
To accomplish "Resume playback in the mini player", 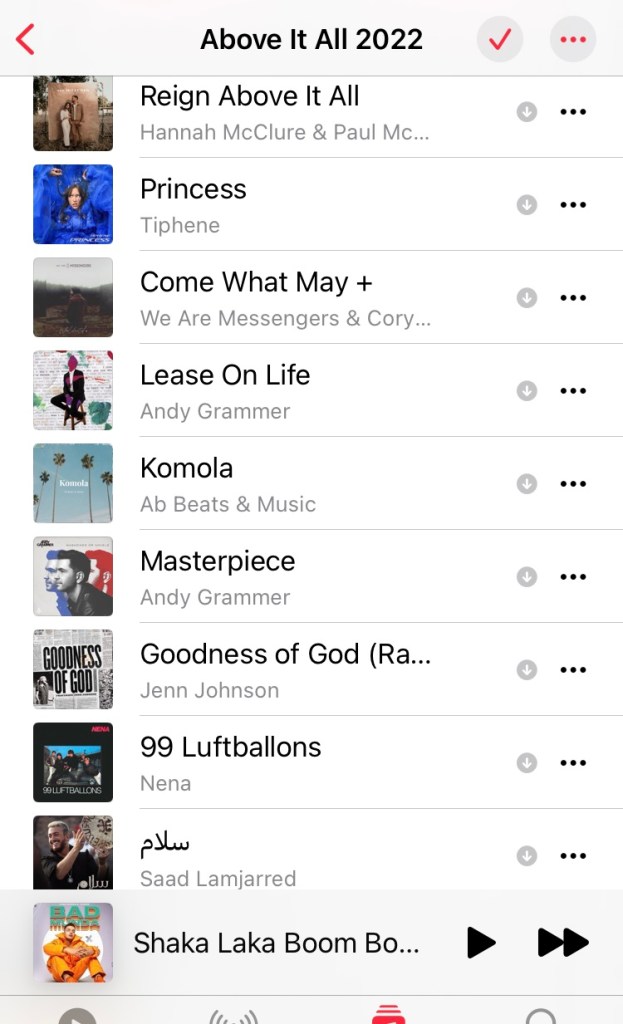I will click(x=481, y=942).
